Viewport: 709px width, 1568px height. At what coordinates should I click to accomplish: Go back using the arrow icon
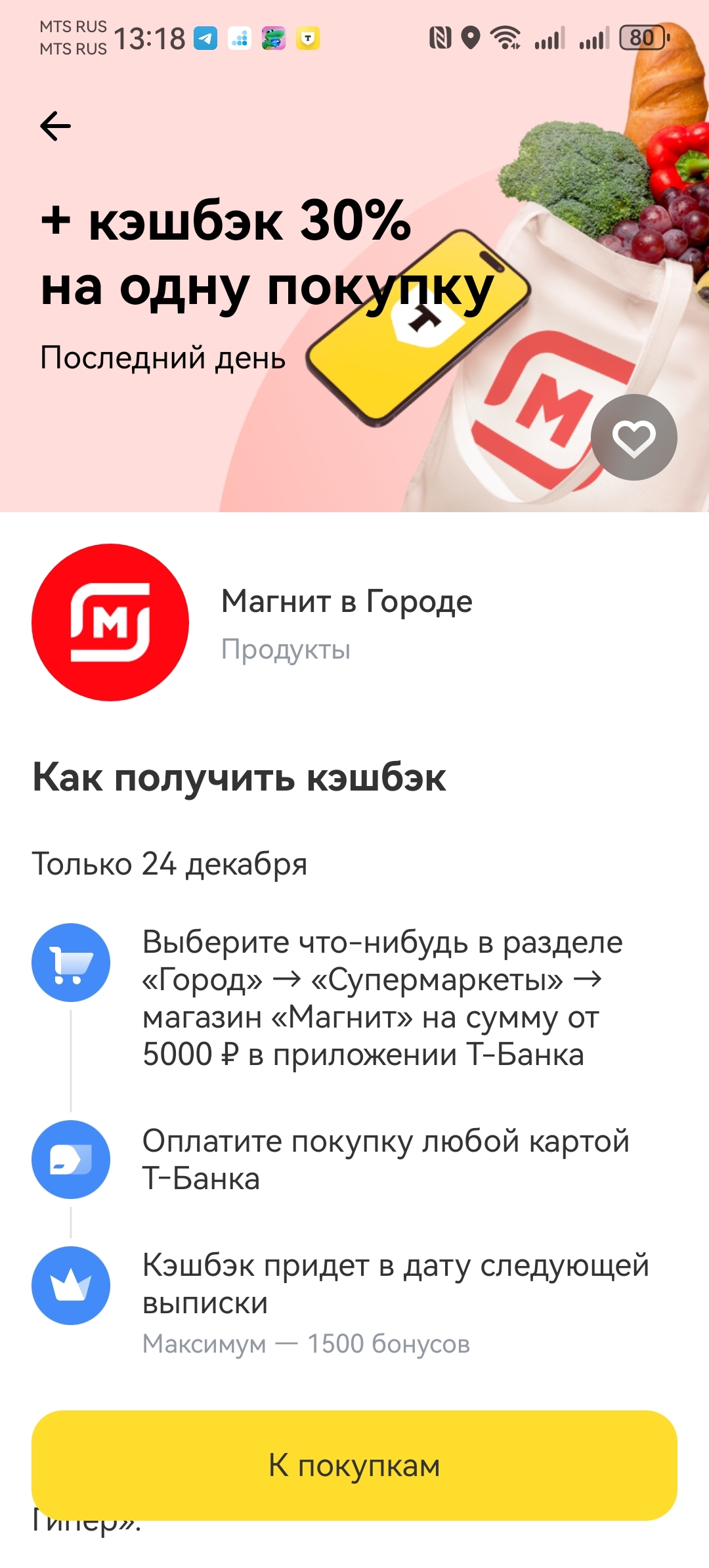[56, 126]
